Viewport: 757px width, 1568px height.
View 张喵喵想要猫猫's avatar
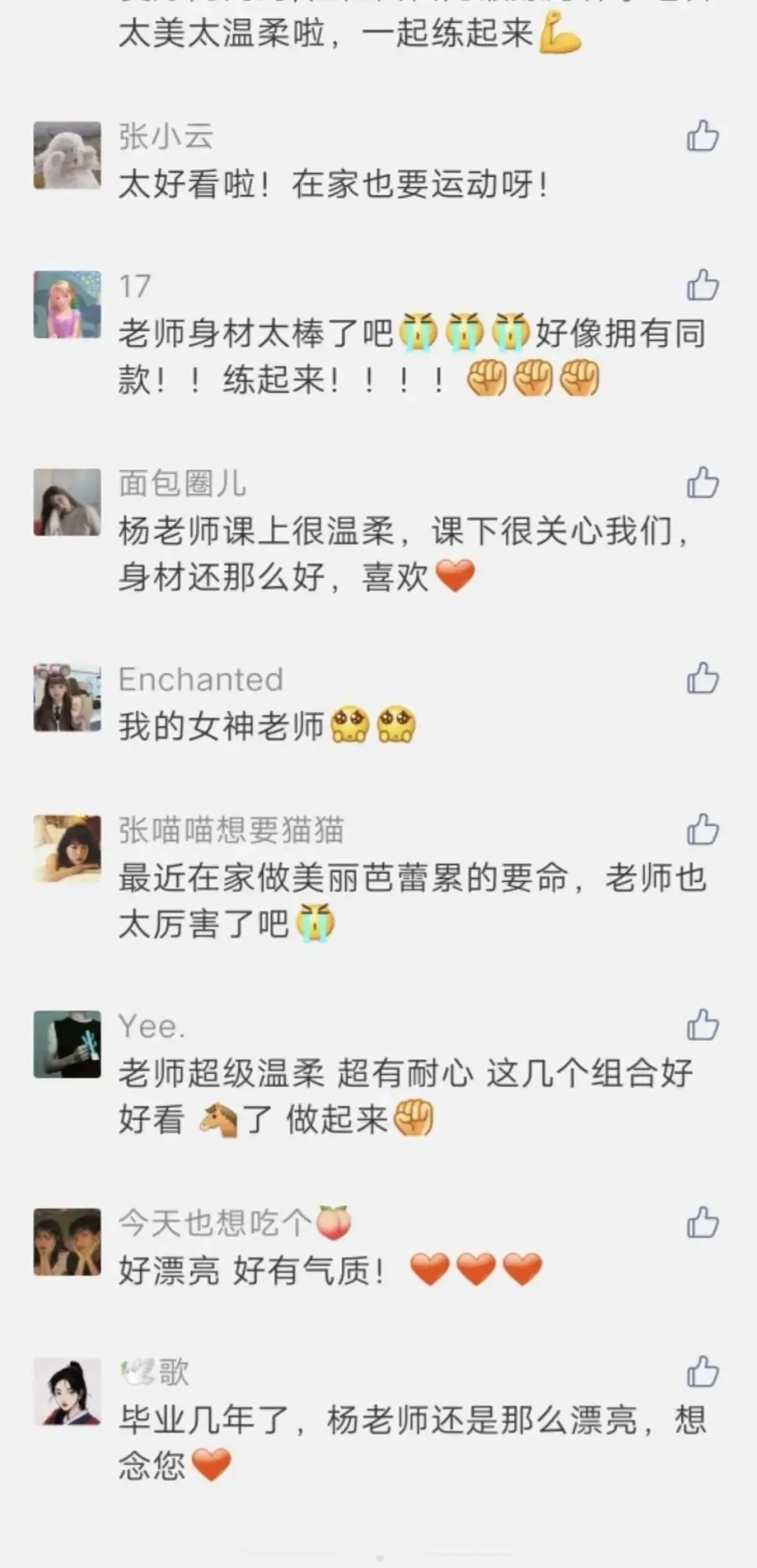point(67,849)
